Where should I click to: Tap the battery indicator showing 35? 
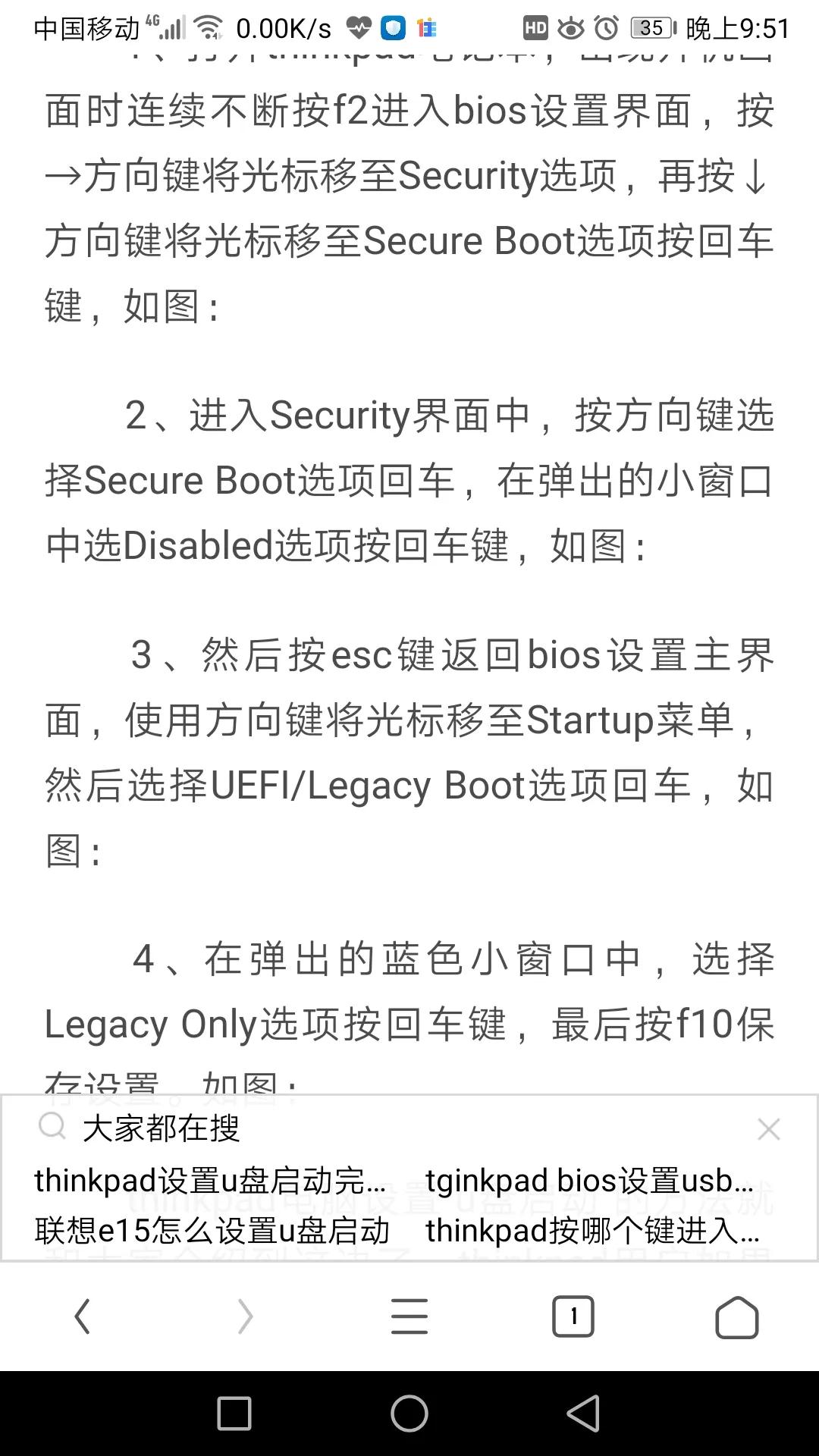point(648,27)
